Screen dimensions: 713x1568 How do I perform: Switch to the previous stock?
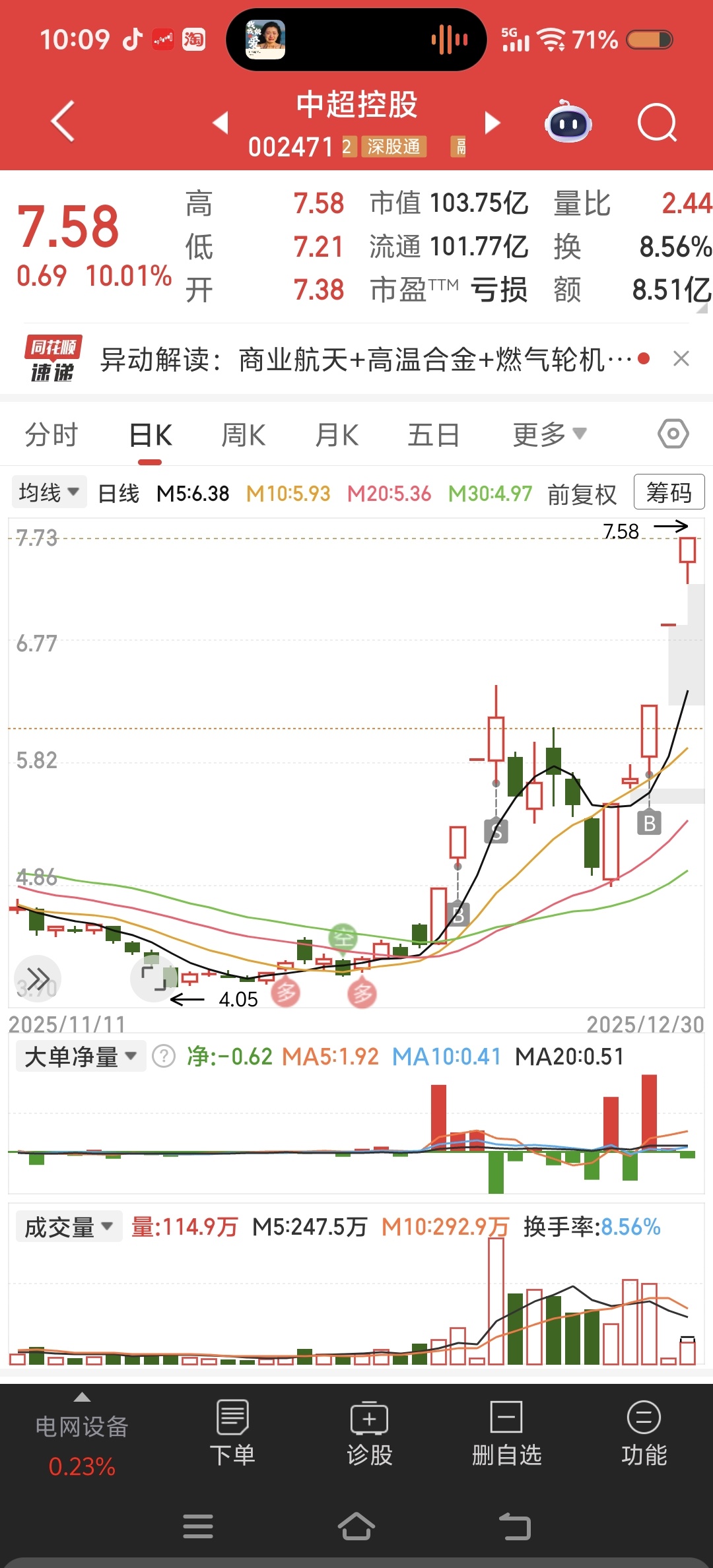click(x=221, y=123)
